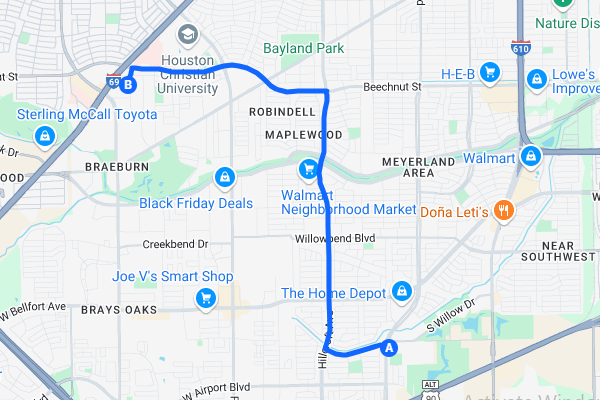
Task: Tap The Home Depot map pin
Action: coord(401,290)
